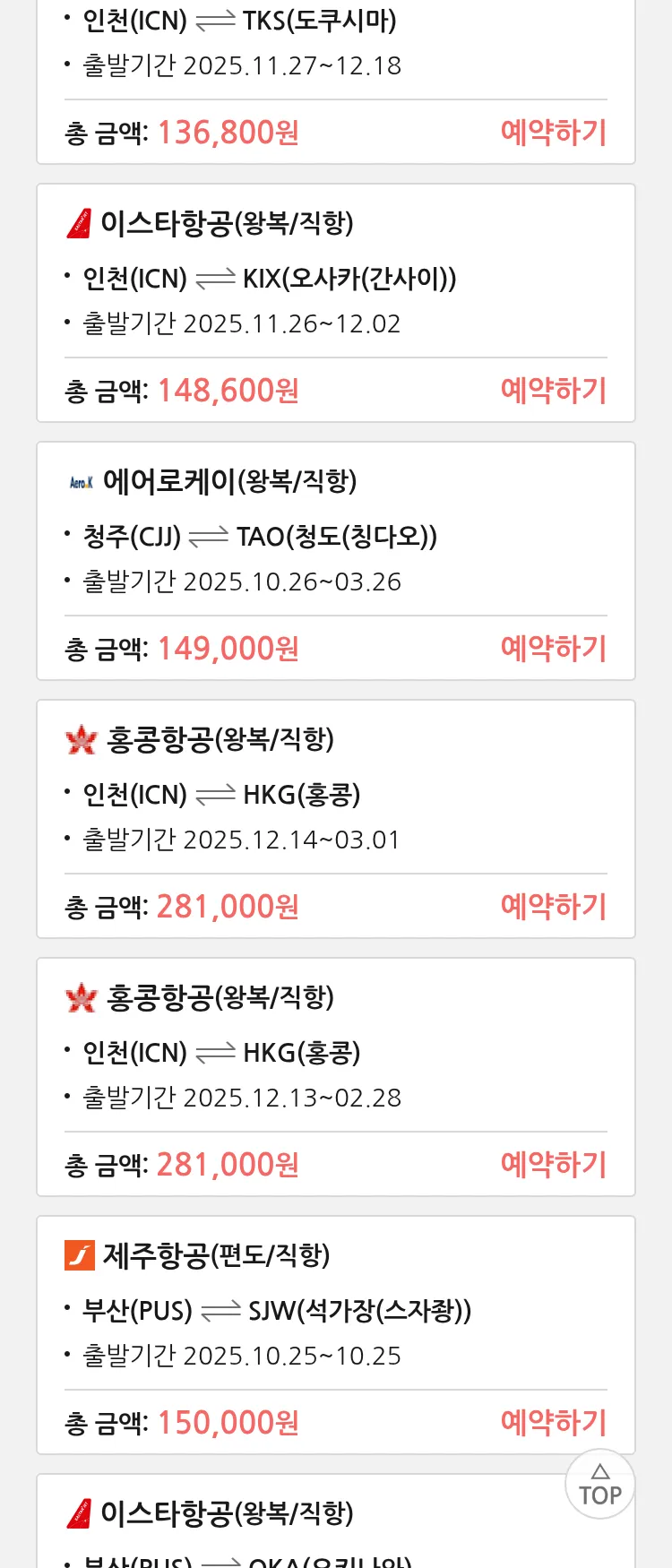Open the 제주항공 부산(PUS)–SJW one-way card
Viewport: 672px width, 1568px height.
[x=335, y=1308]
